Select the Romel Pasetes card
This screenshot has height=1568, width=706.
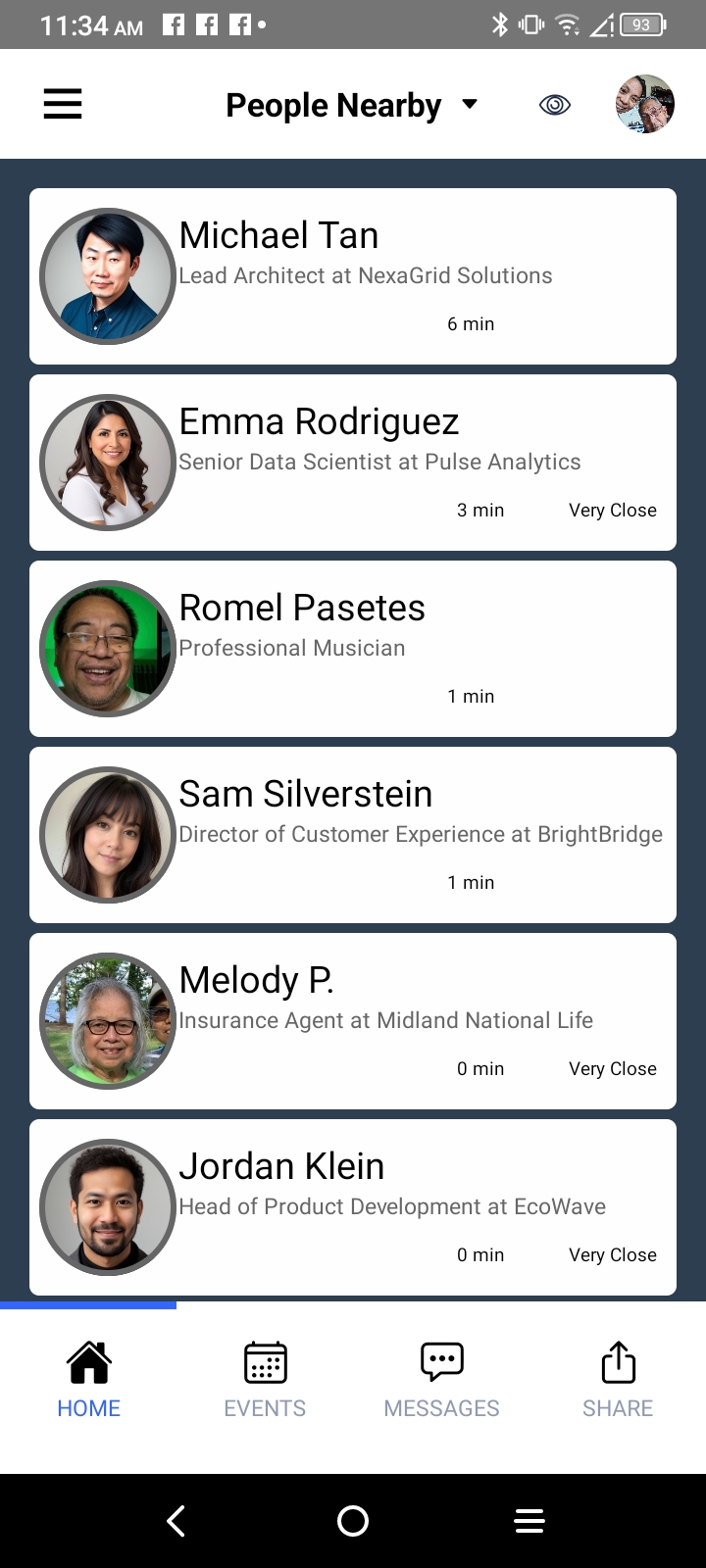tap(353, 649)
